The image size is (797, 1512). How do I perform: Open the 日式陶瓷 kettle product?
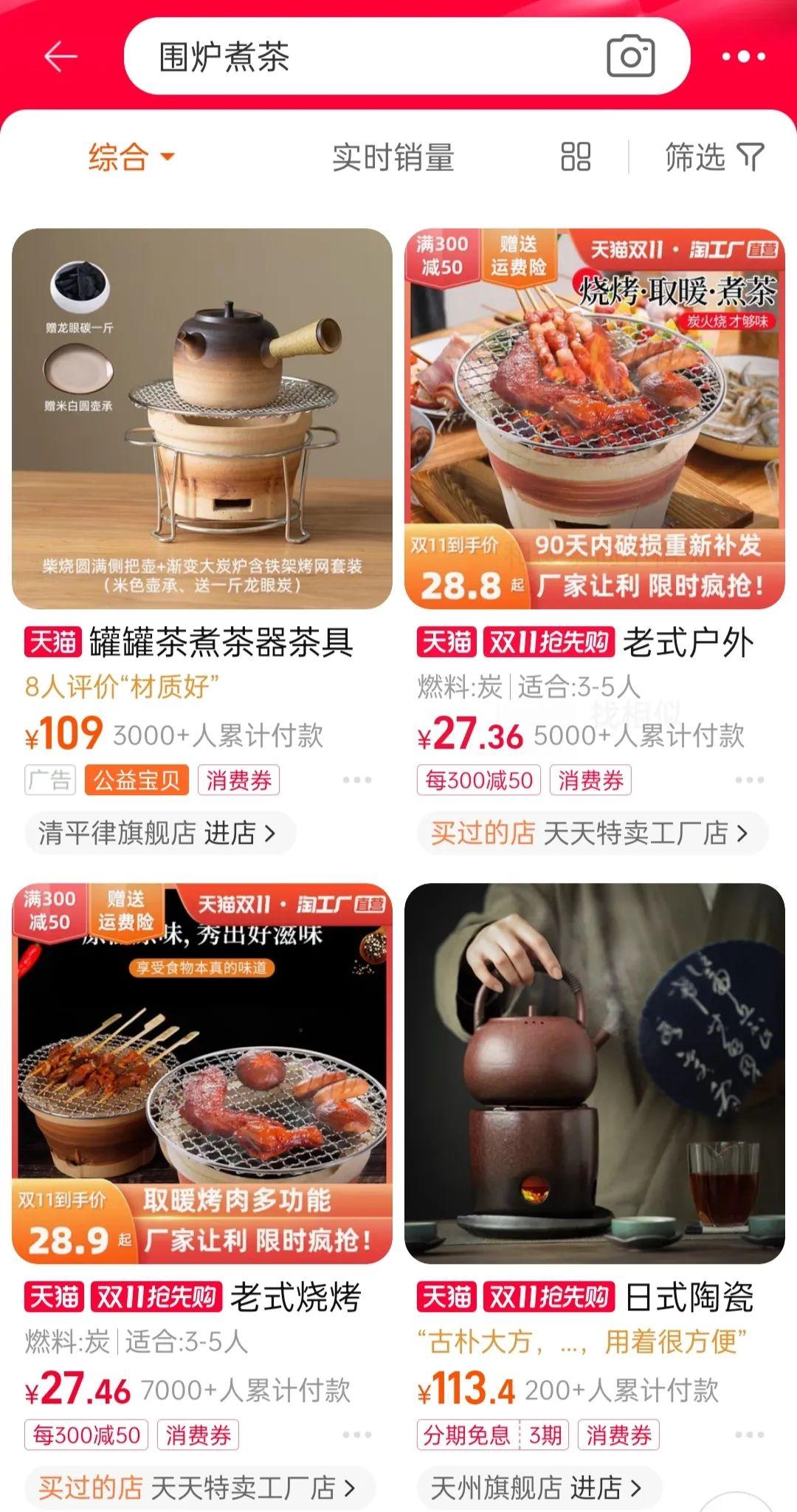(x=595, y=1073)
